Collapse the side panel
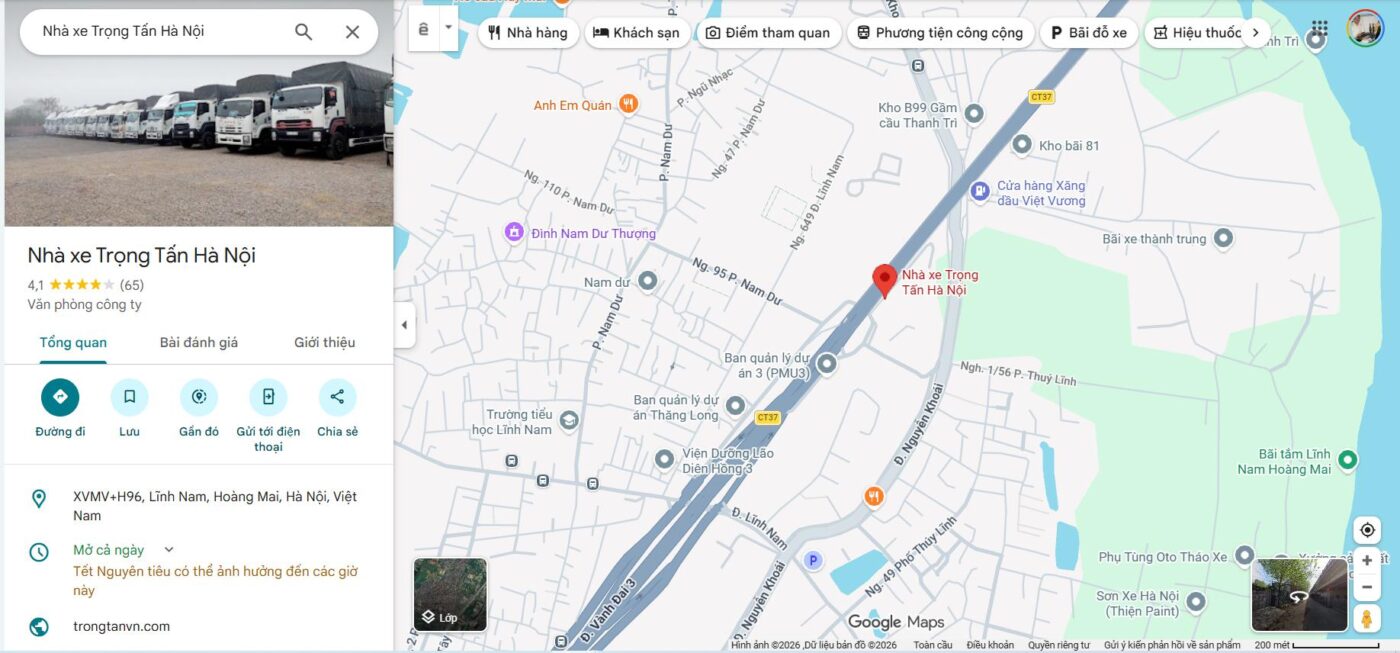This screenshot has width=1400, height=653. coord(404,325)
